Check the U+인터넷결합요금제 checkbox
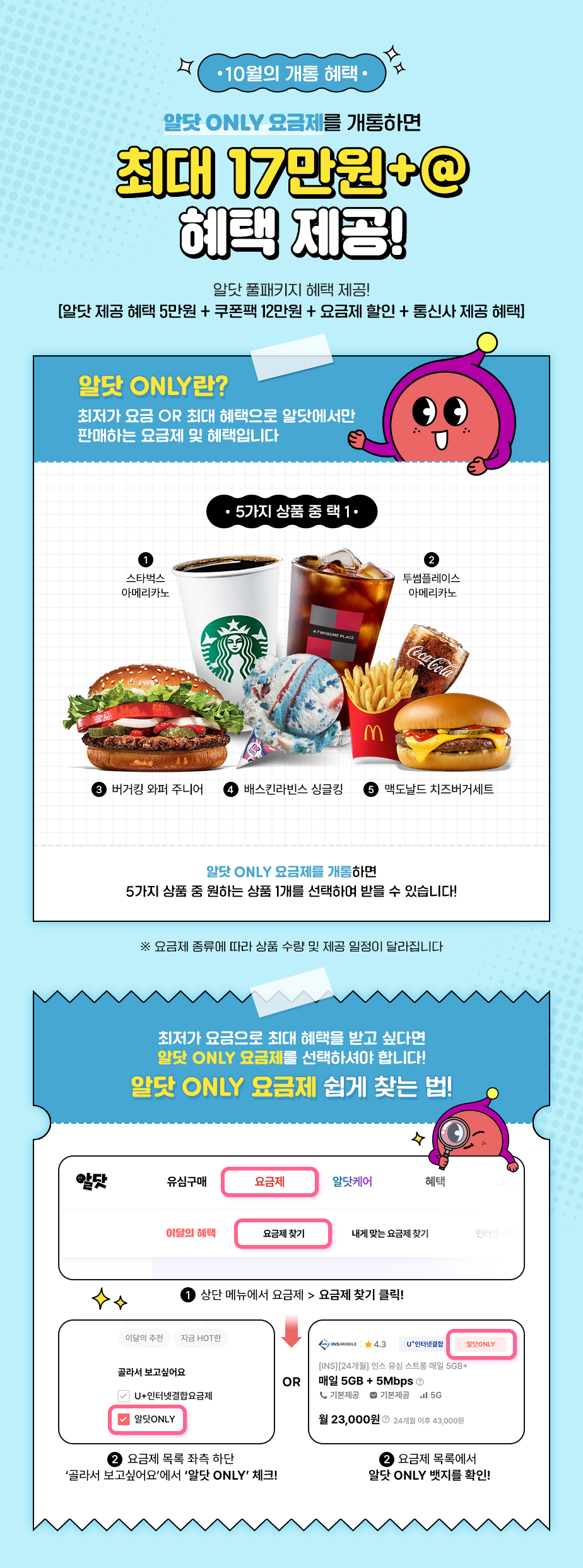The height and width of the screenshot is (1568, 583). [124, 1396]
